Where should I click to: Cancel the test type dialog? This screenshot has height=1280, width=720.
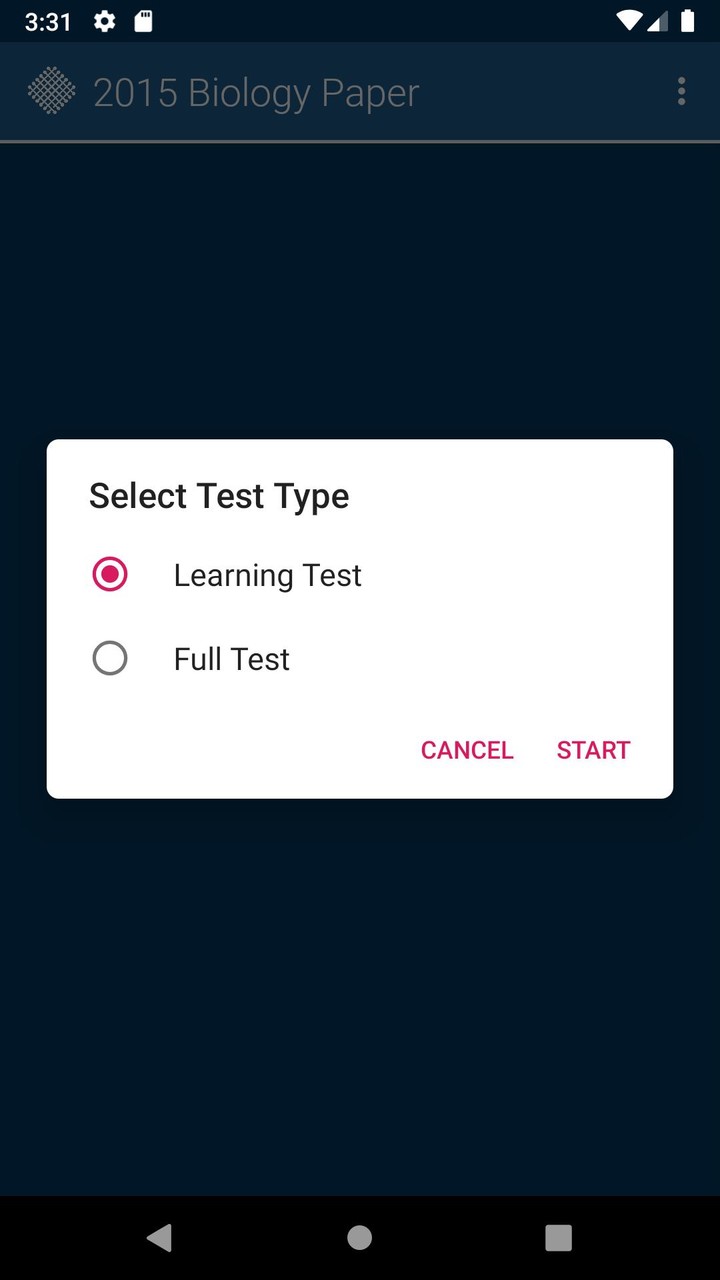(467, 750)
